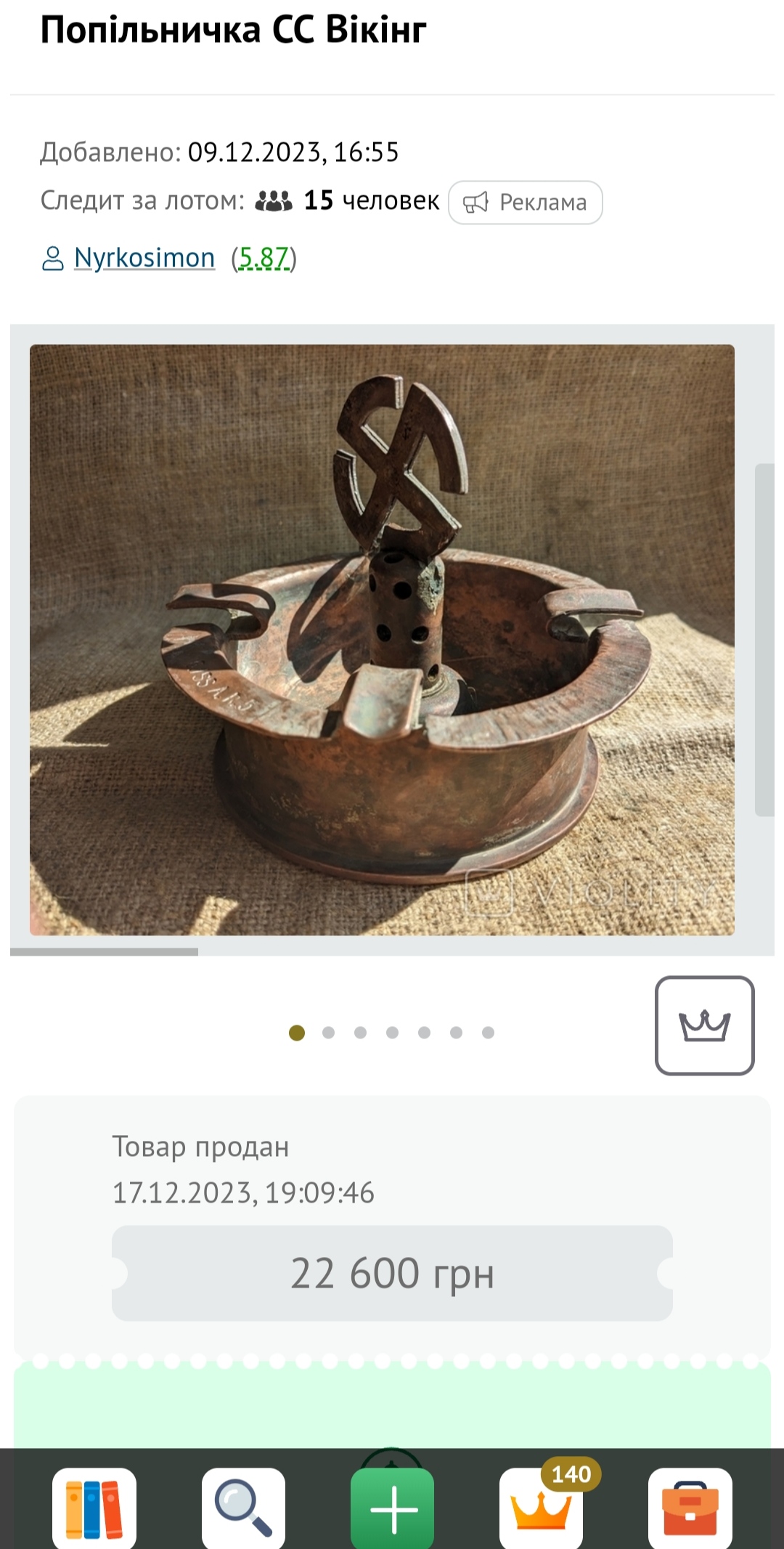
Task: Jump to the second photo dot
Action: 328,1033
